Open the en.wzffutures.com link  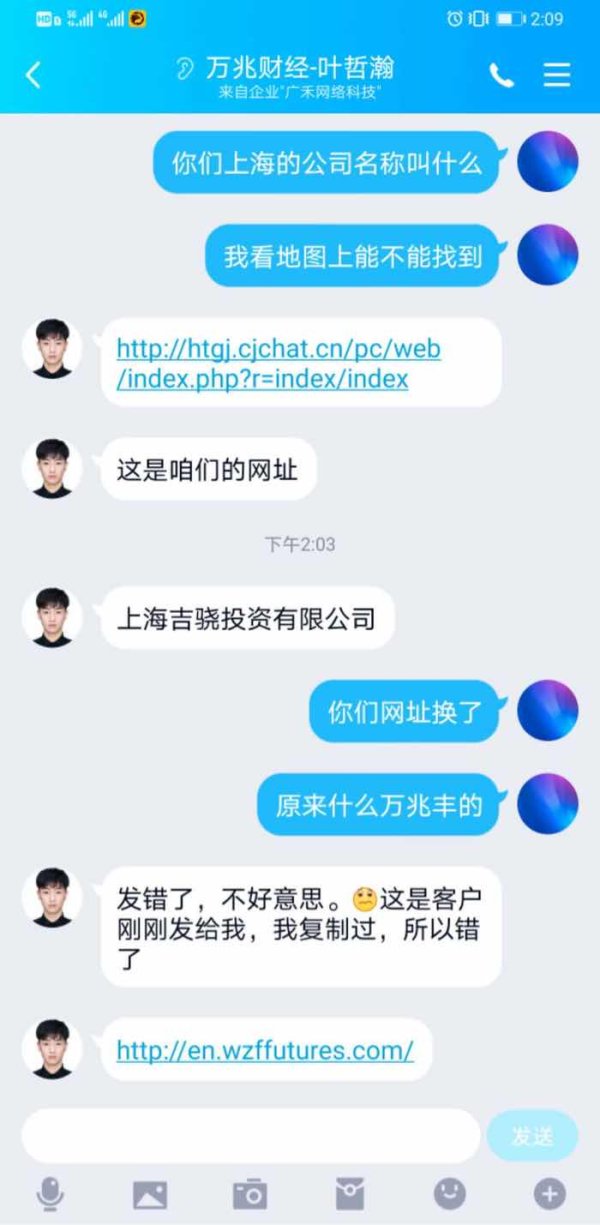(265, 1050)
